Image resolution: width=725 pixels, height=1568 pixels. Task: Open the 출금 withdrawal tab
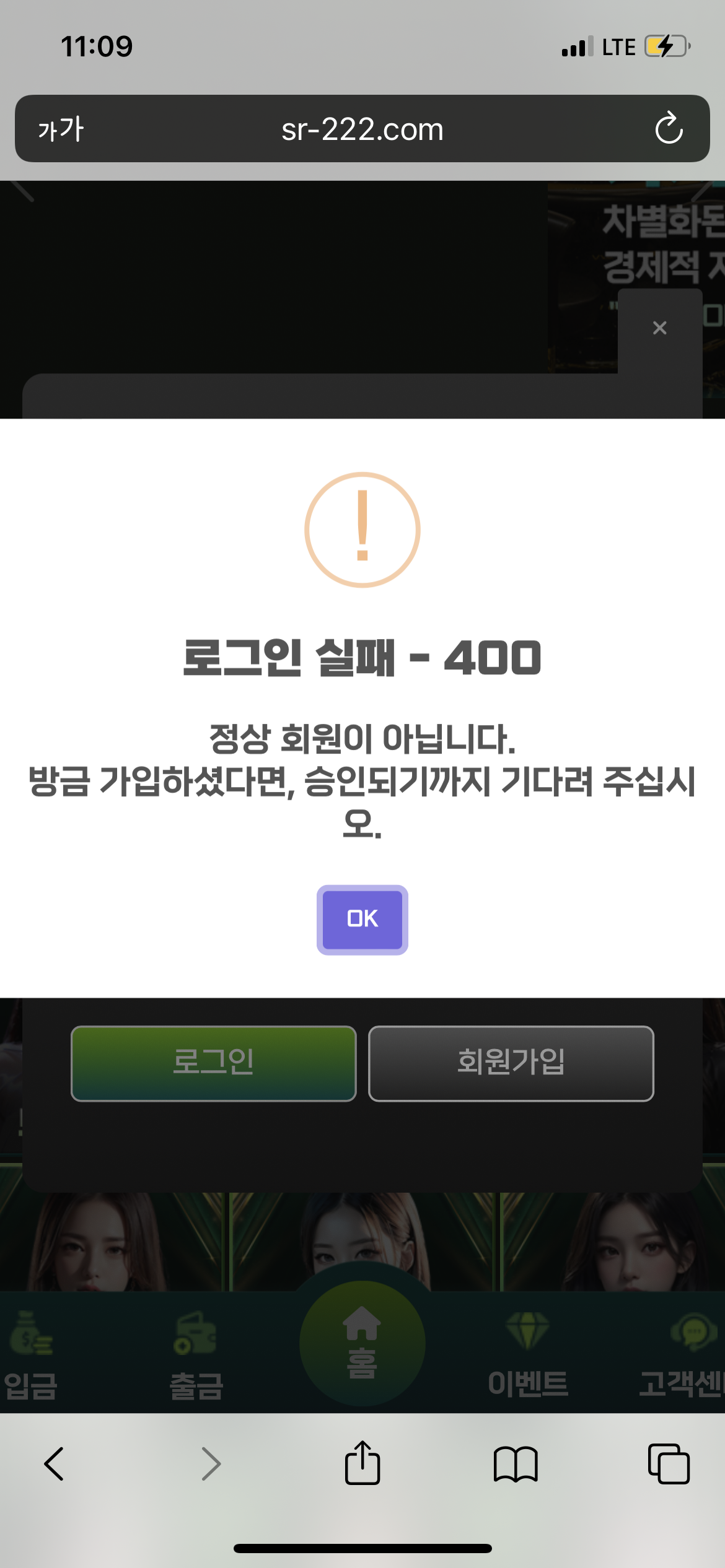196,1356
